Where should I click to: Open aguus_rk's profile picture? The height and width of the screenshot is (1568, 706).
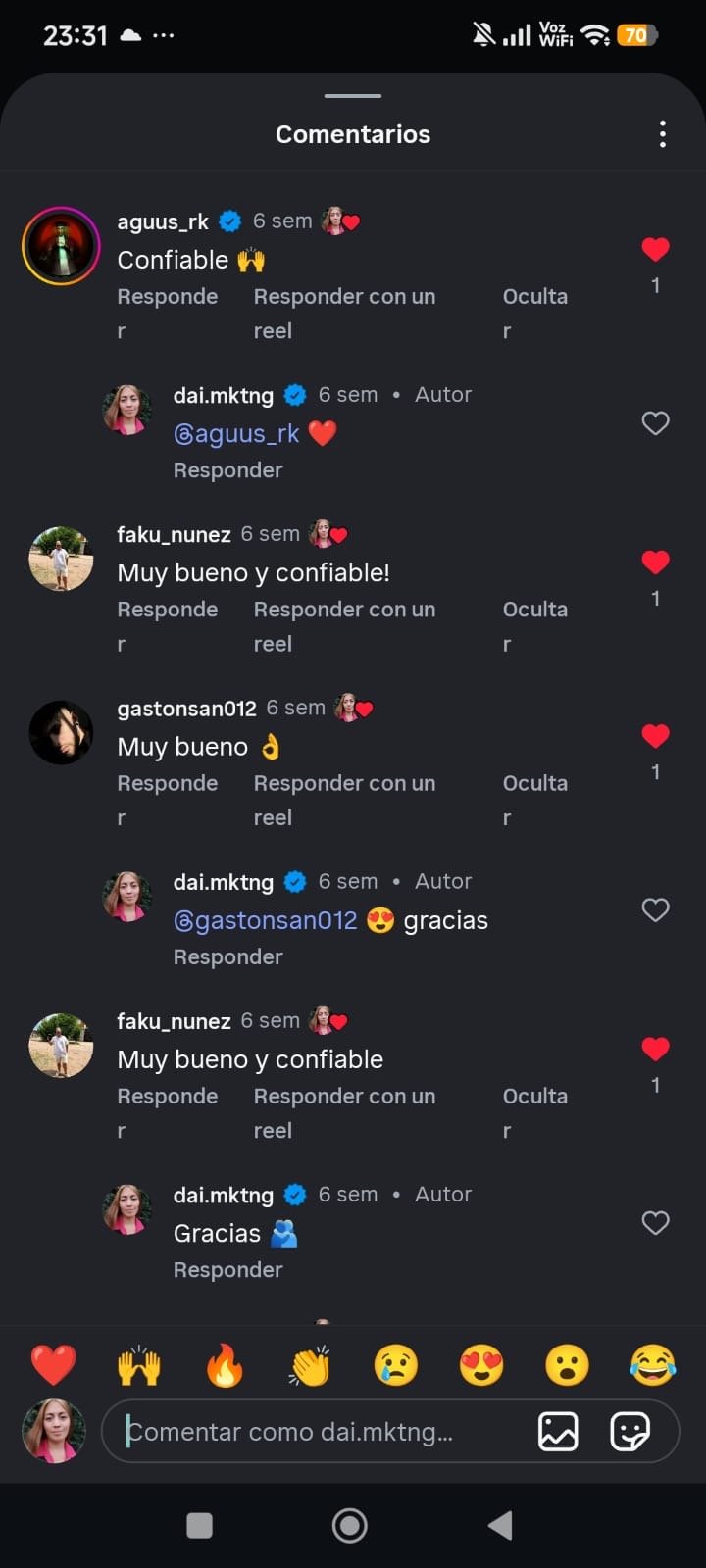click(60, 246)
